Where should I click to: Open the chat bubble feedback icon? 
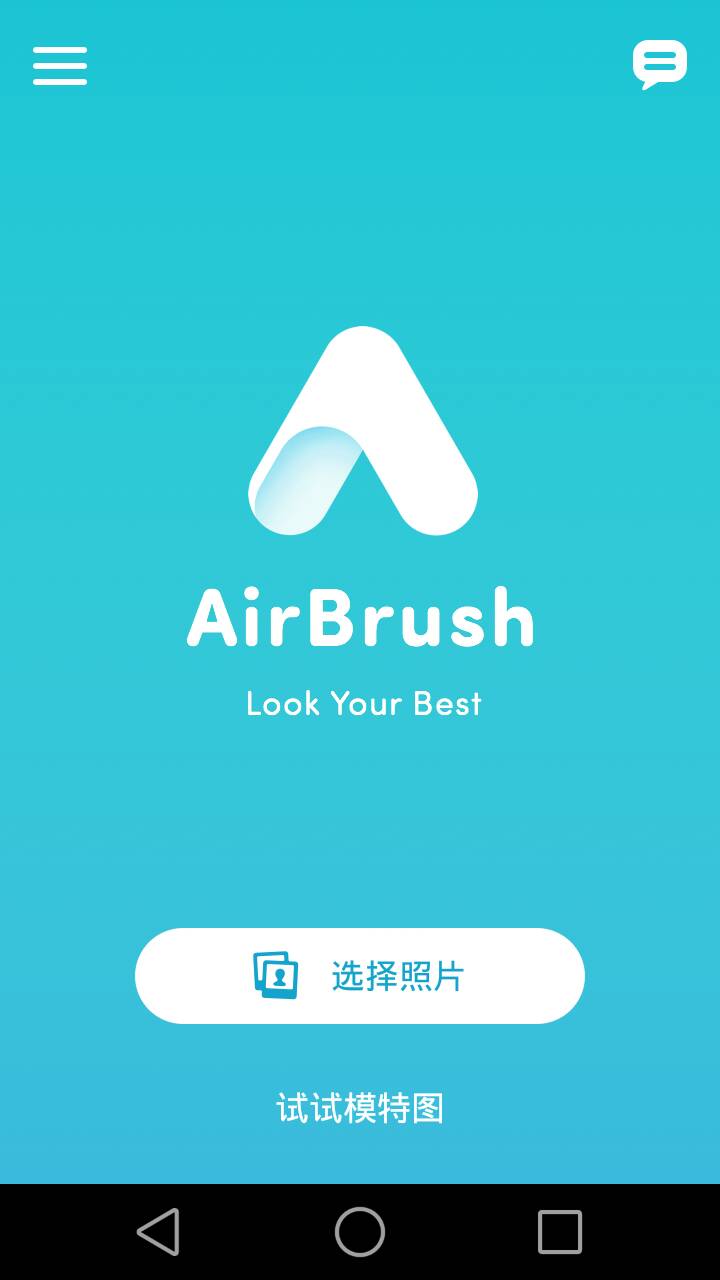tap(659, 64)
